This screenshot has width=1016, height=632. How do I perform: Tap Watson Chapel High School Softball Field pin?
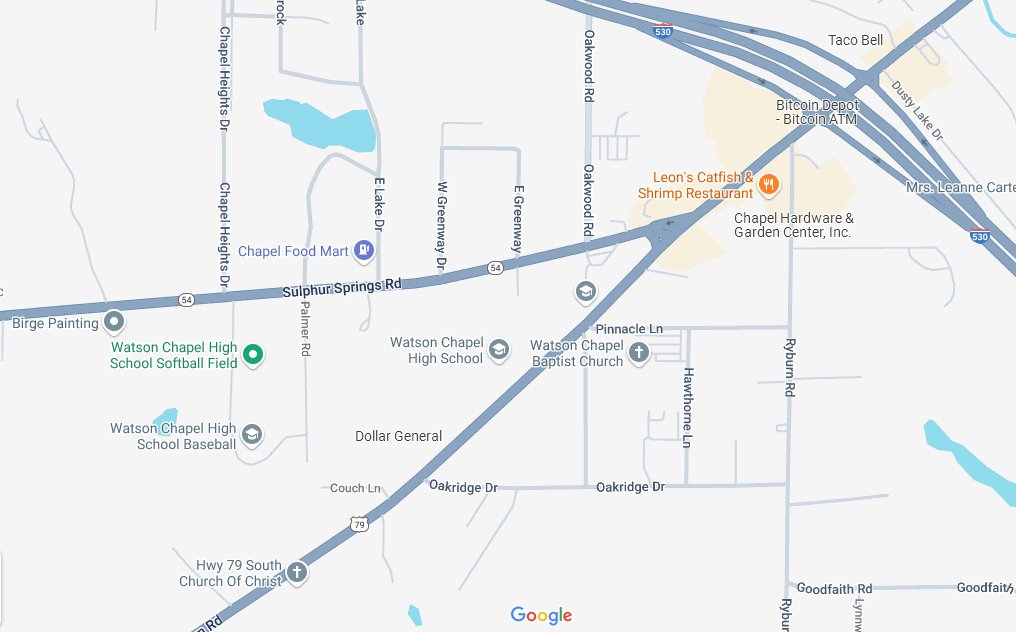coord(254,353)
